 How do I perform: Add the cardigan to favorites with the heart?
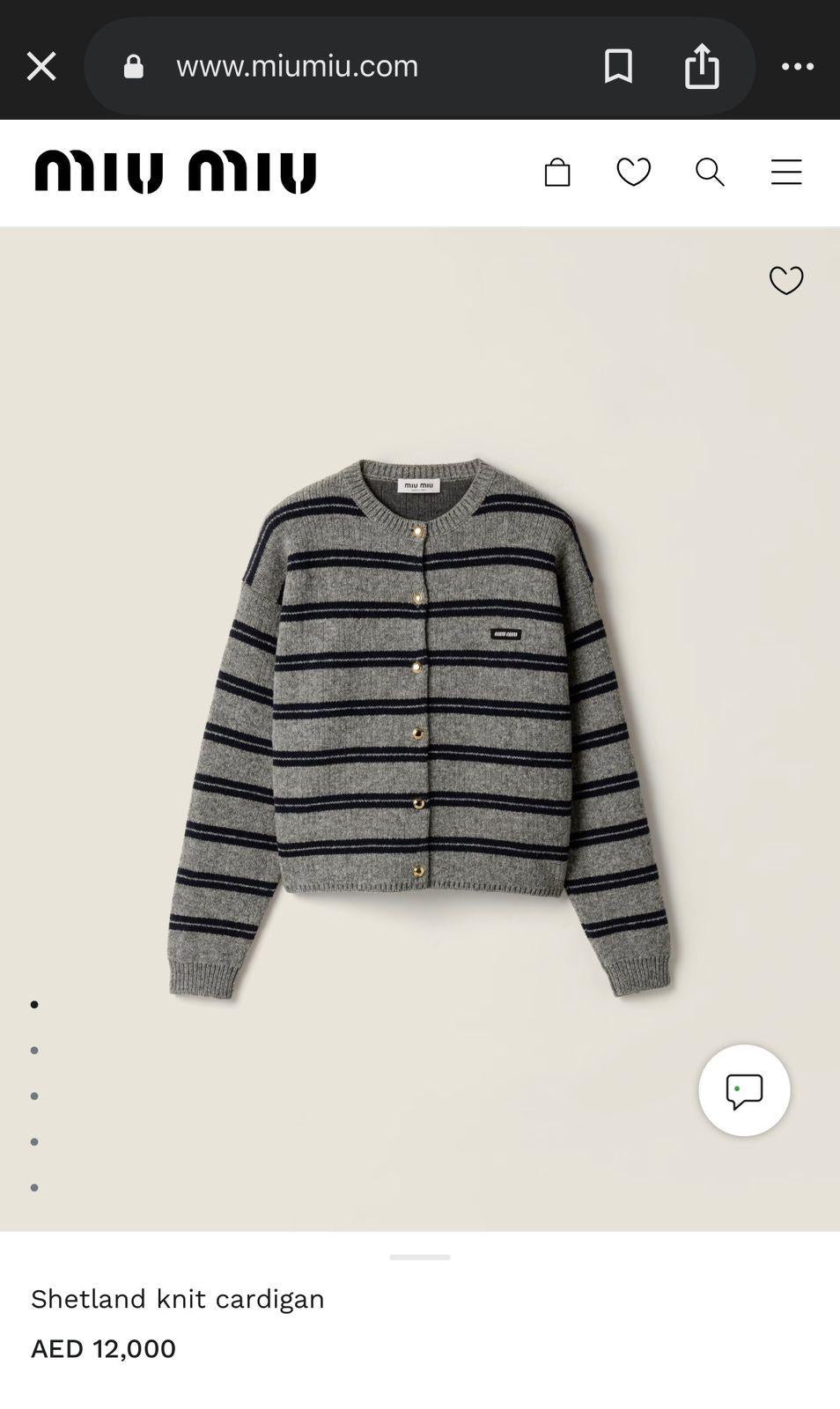click(x=785, y=280)
